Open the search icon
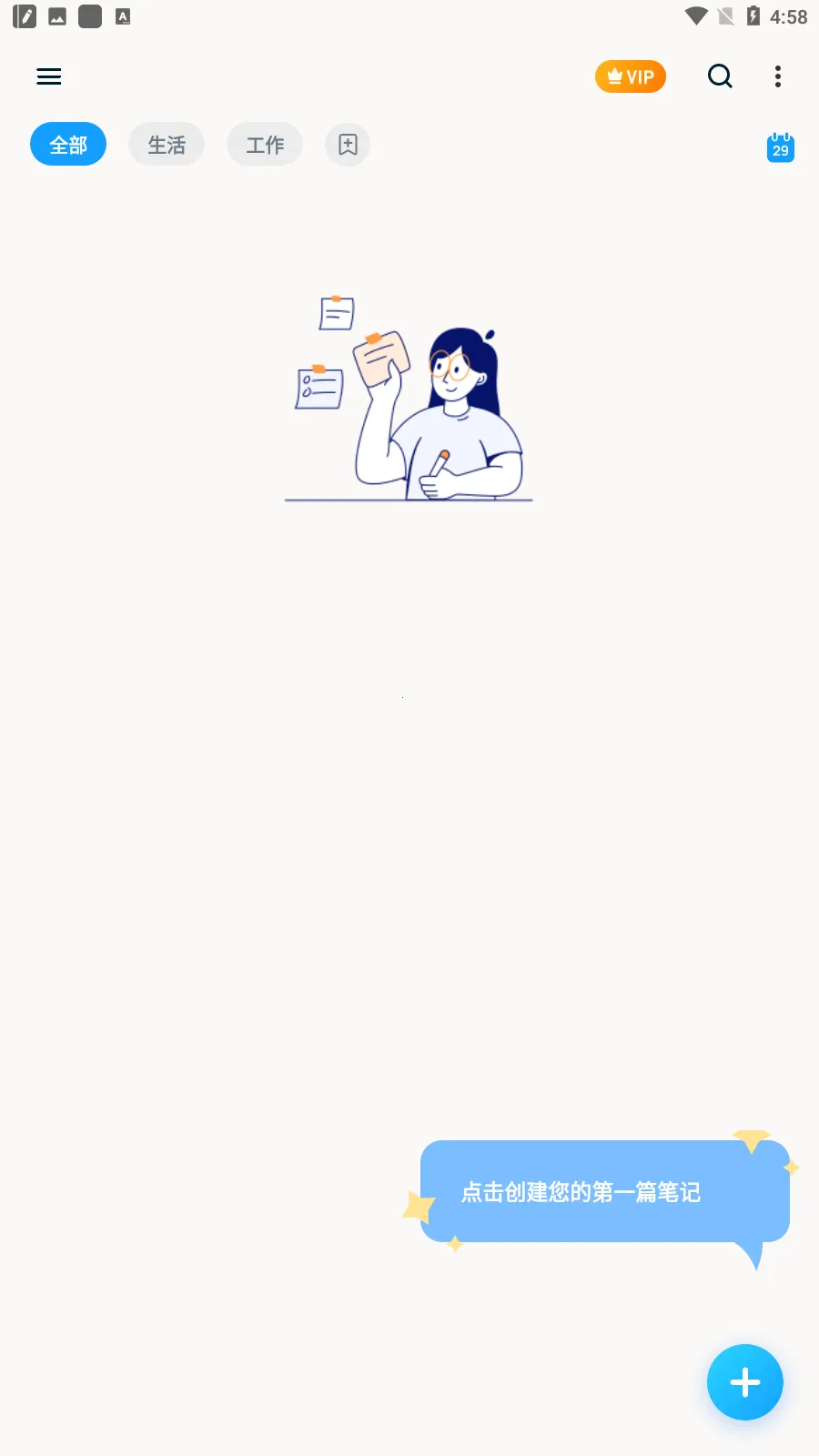 coord(720,76)
